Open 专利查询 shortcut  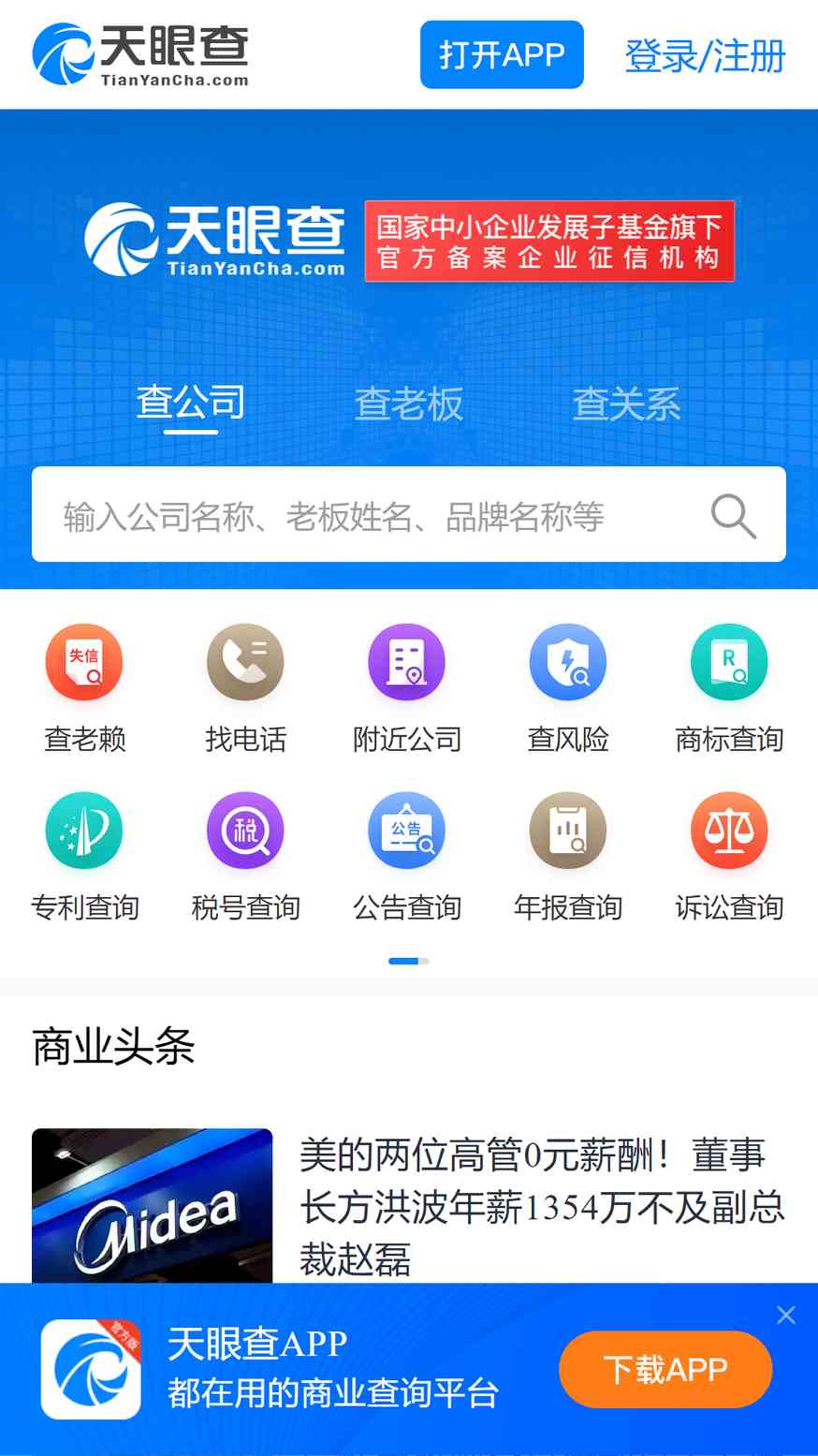84,831
